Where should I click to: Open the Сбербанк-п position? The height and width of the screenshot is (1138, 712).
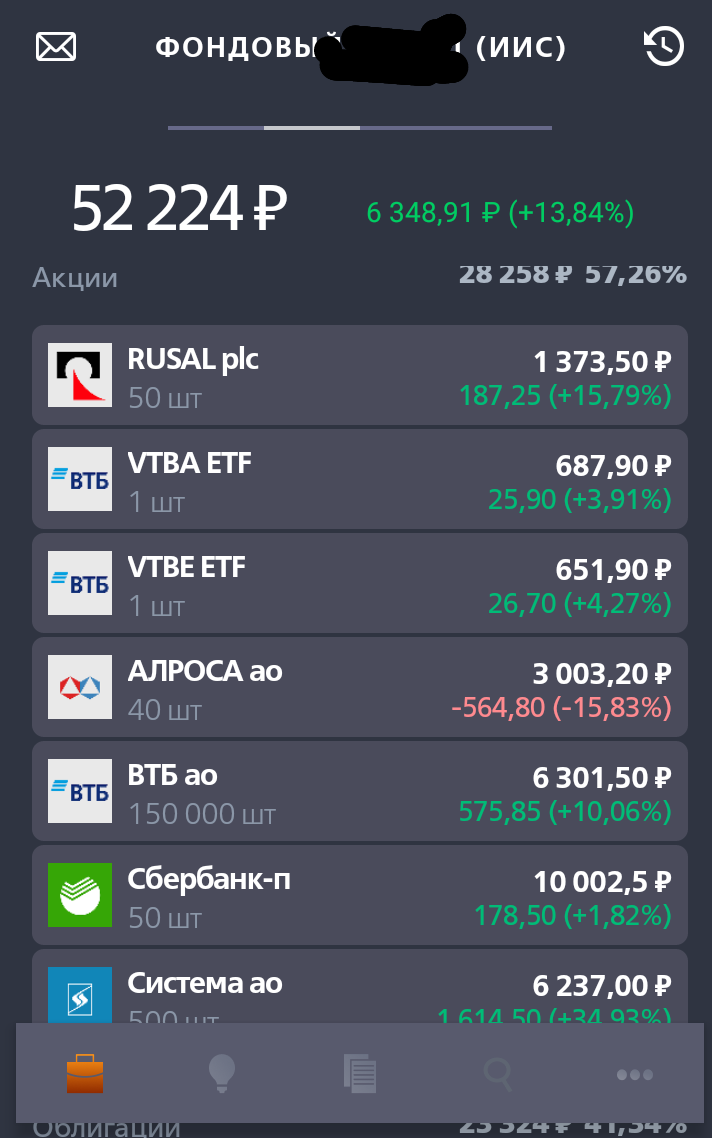click(x=359, y=895)
